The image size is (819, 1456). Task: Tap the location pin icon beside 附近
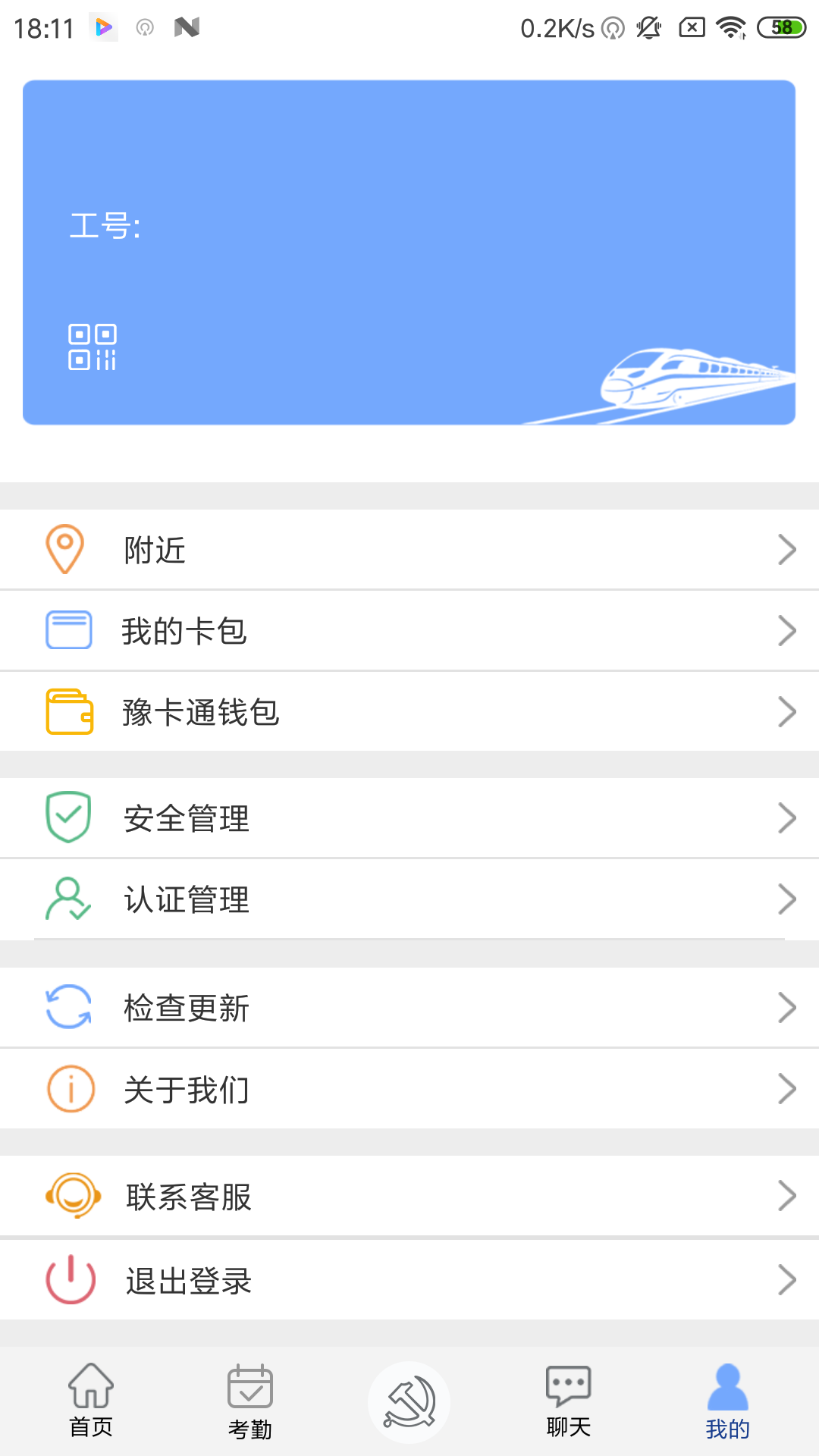tap(65, 548)
